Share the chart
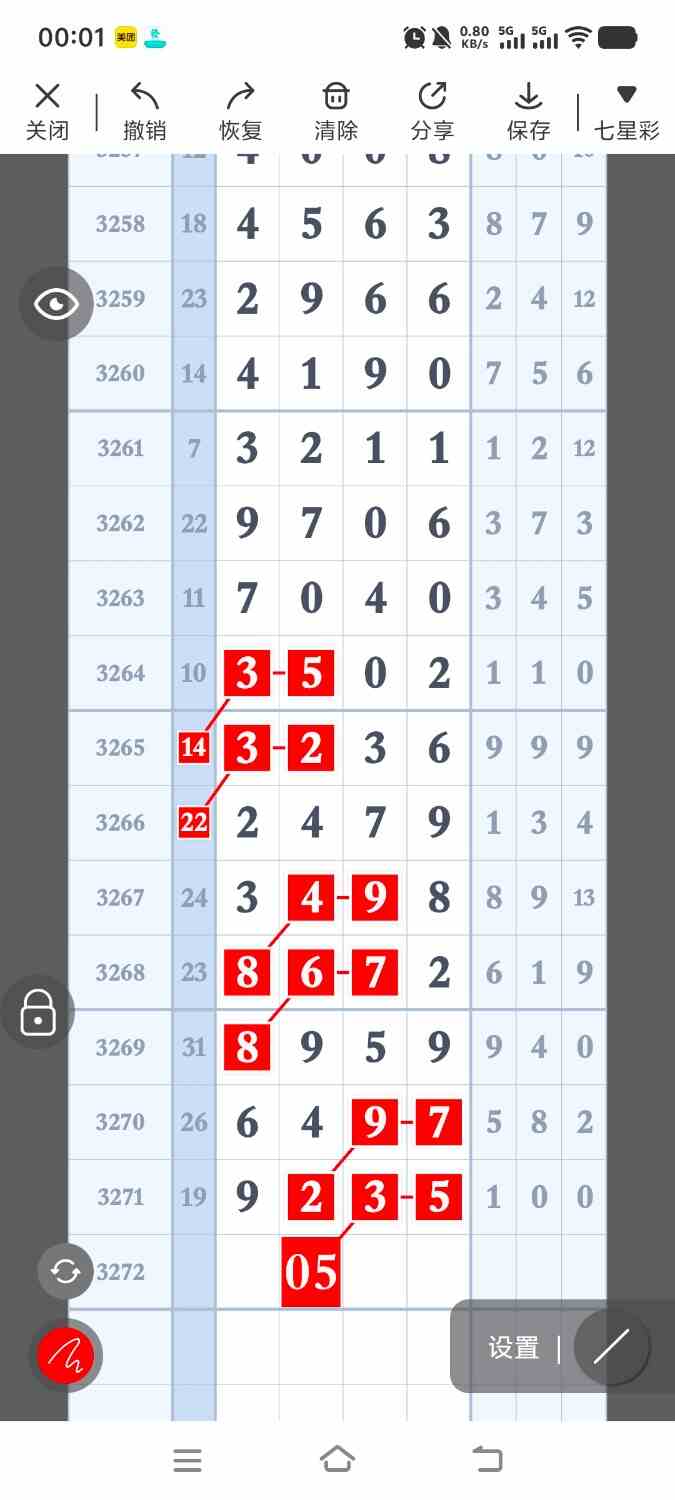 point(432,110)
